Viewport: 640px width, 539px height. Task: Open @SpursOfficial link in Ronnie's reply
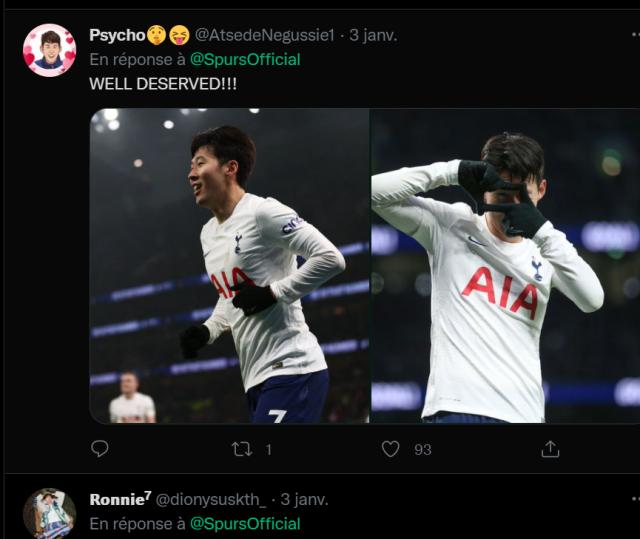pos(245,523)
